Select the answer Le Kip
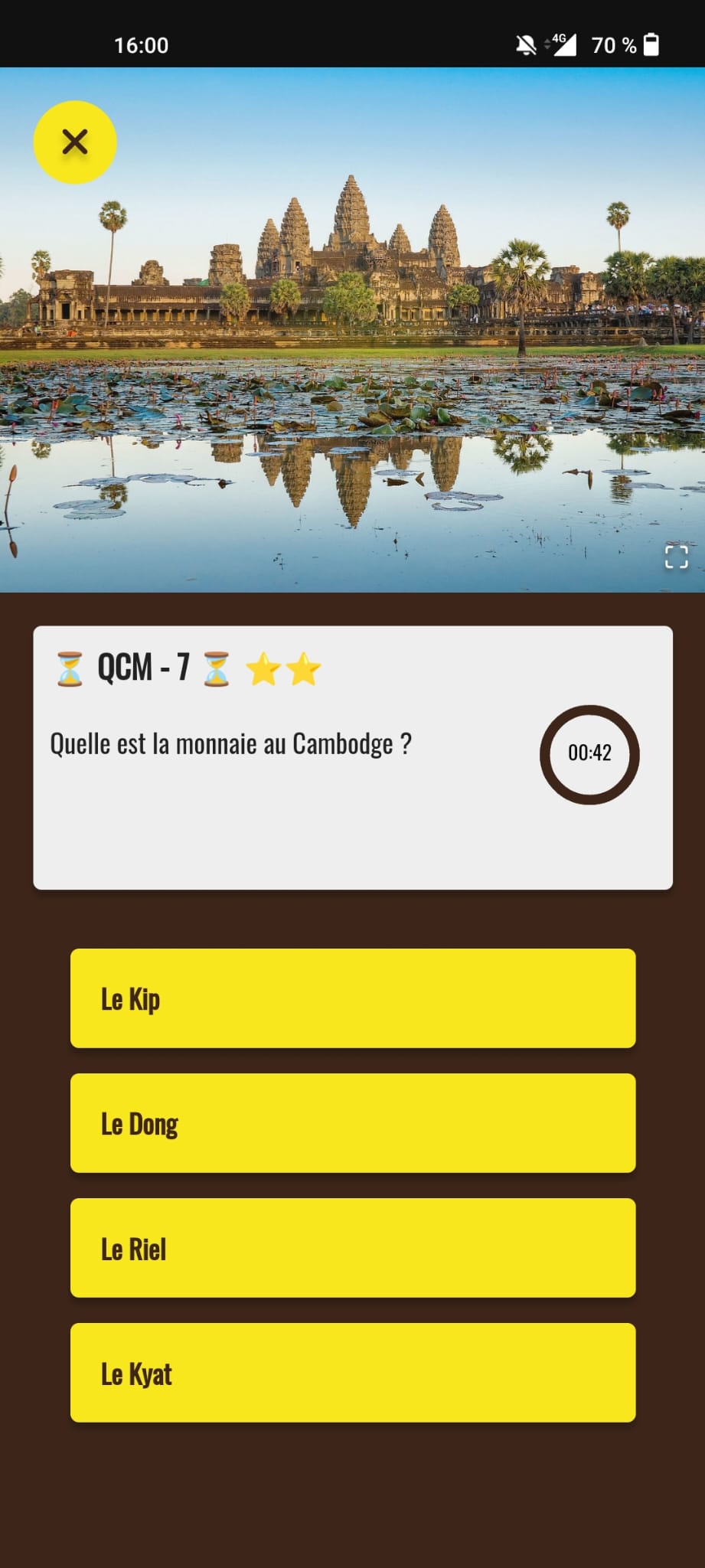705x1568 pixels. (353, 998)
